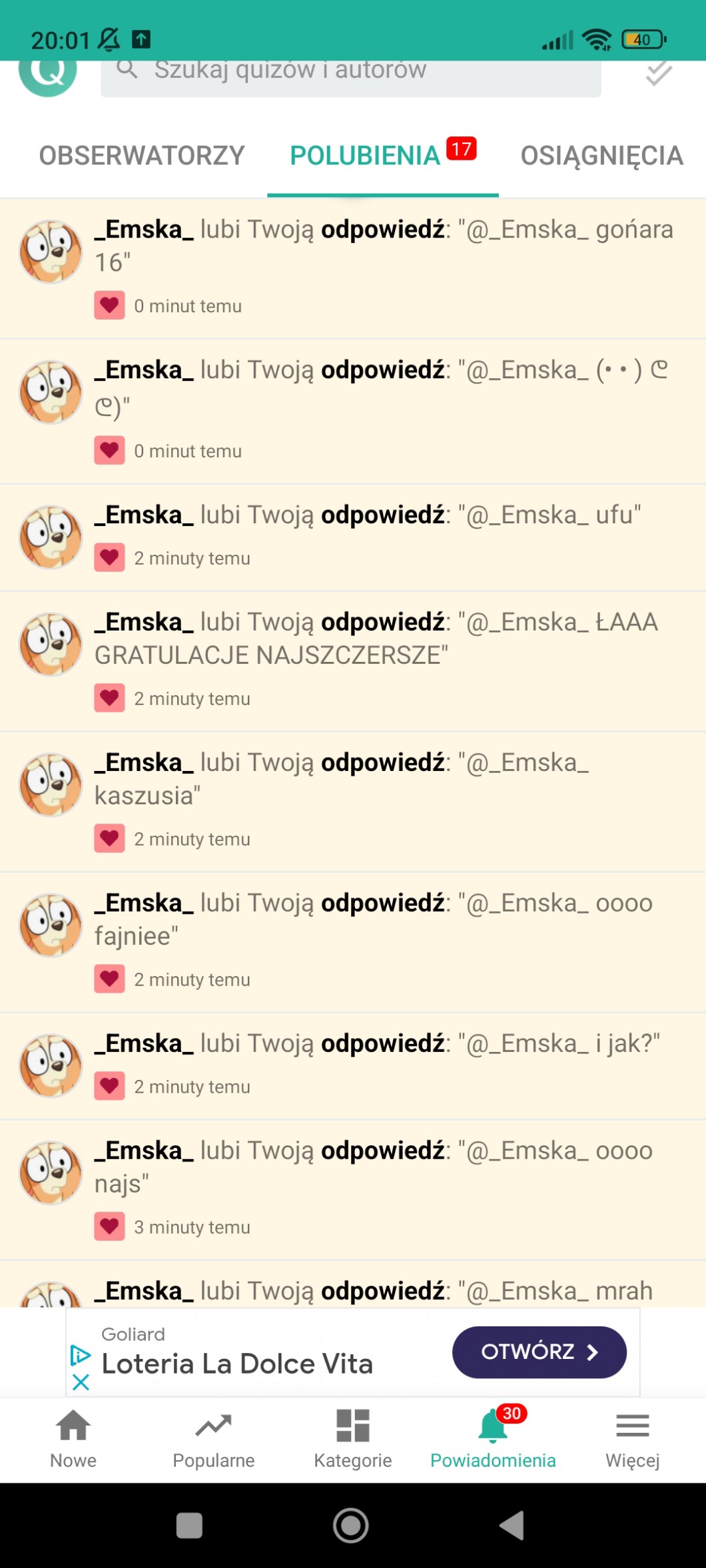Tap the system back button
This screenshot has width=706, height=1568.
click(512, 1525)
